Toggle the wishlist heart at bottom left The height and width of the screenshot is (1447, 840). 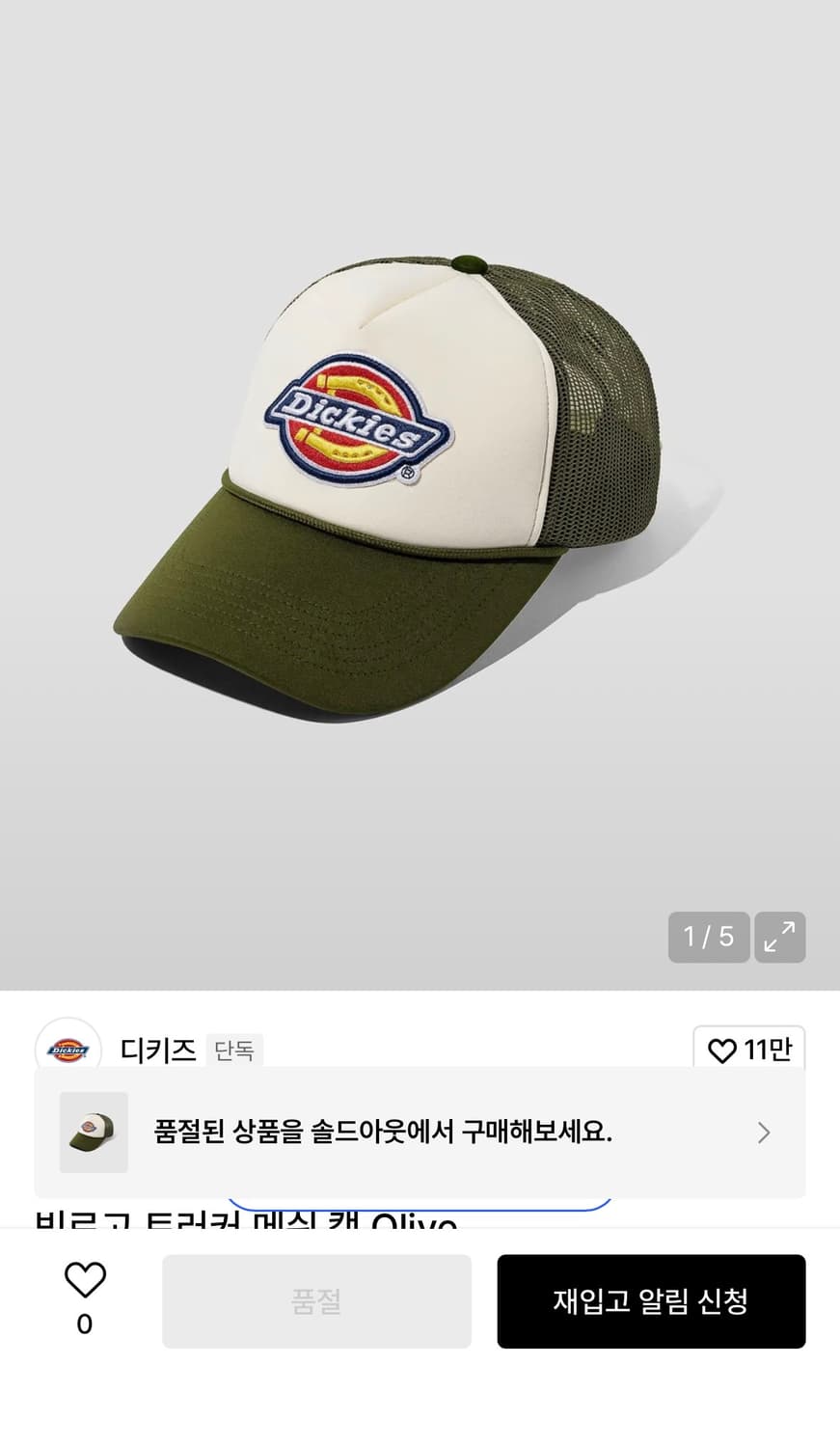(x=85, y=1281)
